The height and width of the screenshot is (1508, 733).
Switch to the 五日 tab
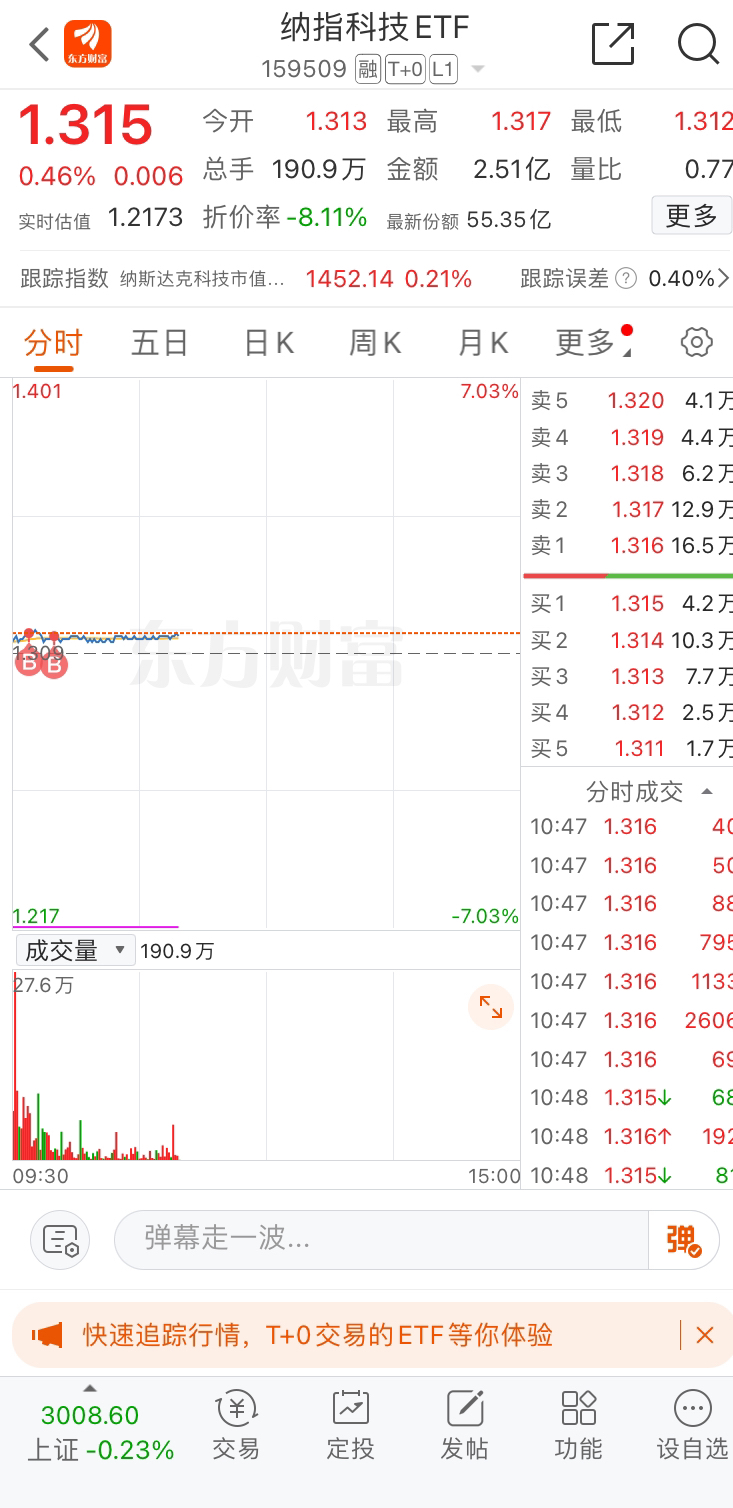click(x=159, y=342)
